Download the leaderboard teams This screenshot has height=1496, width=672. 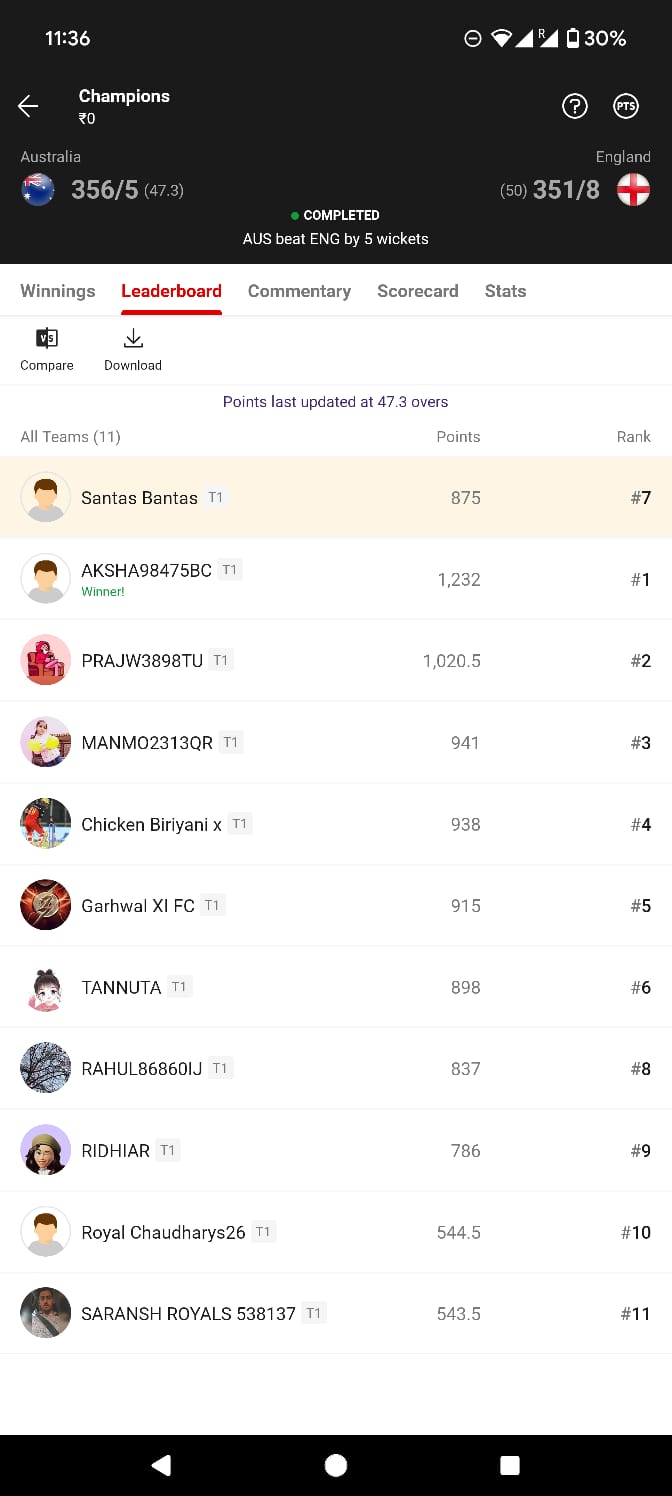pos(133,349)
